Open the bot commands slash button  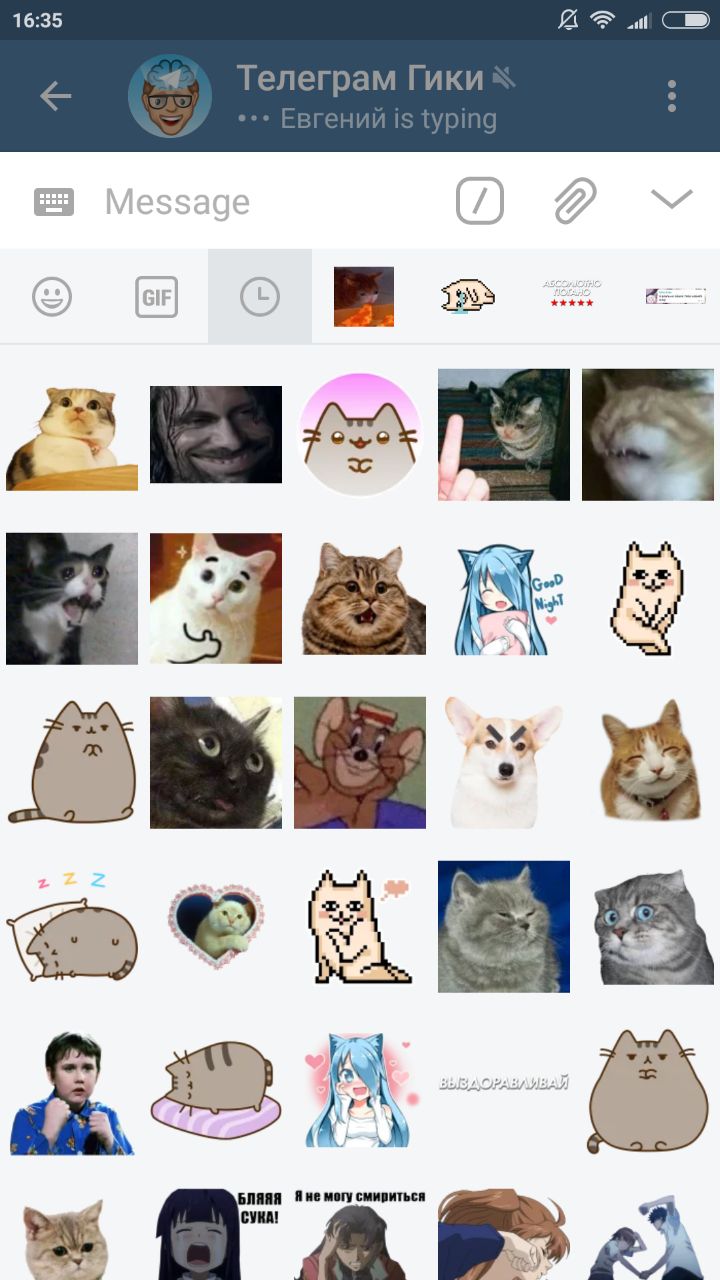[480, 202]
